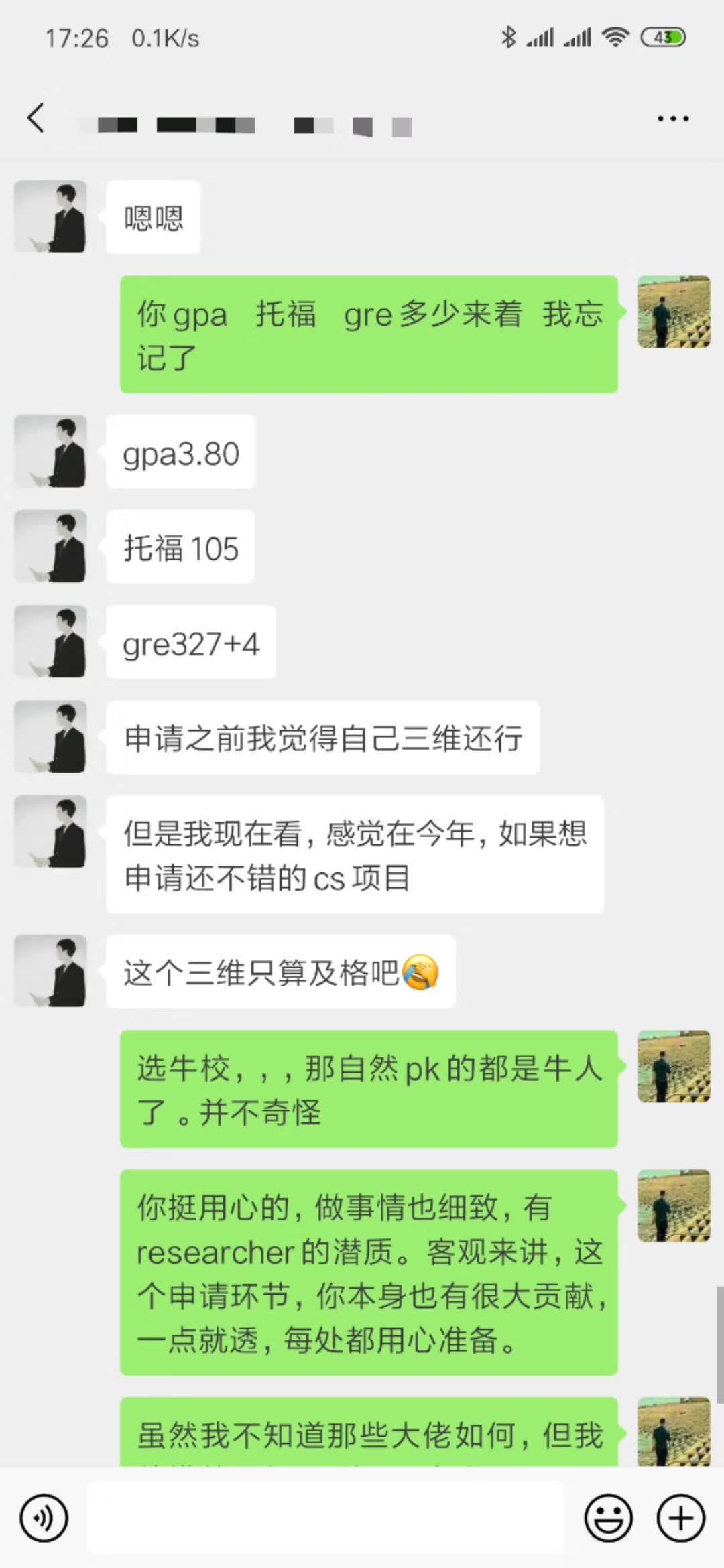Focus the message text field
724x1568 pixels.
point(326,1518)
